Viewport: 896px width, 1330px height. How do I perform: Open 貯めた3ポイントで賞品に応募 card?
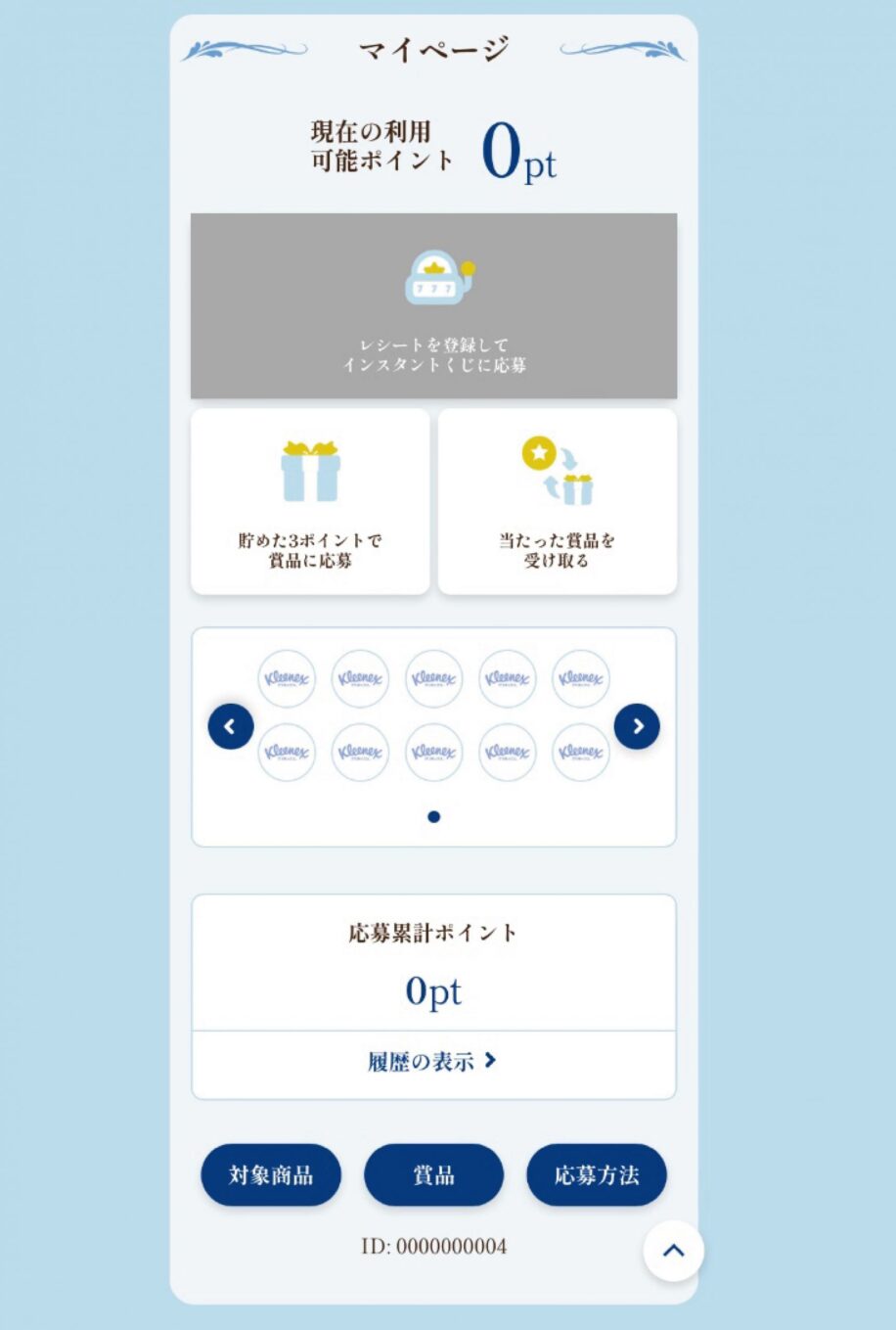310,501
